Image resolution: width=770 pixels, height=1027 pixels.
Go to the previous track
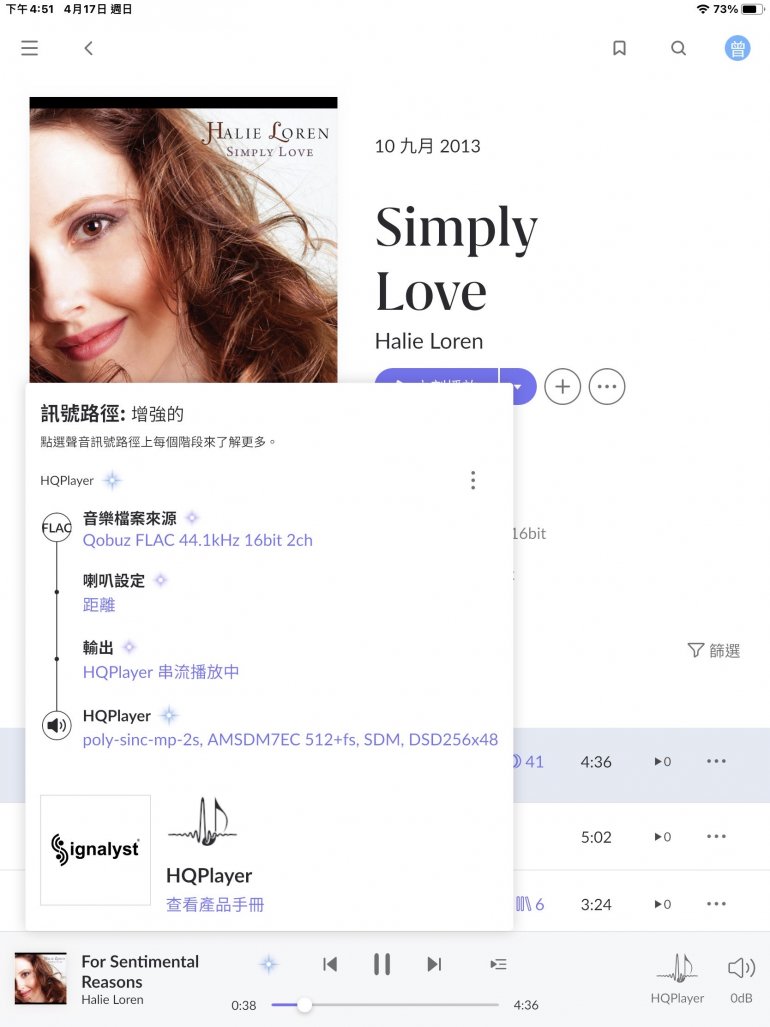pos(330,964)
